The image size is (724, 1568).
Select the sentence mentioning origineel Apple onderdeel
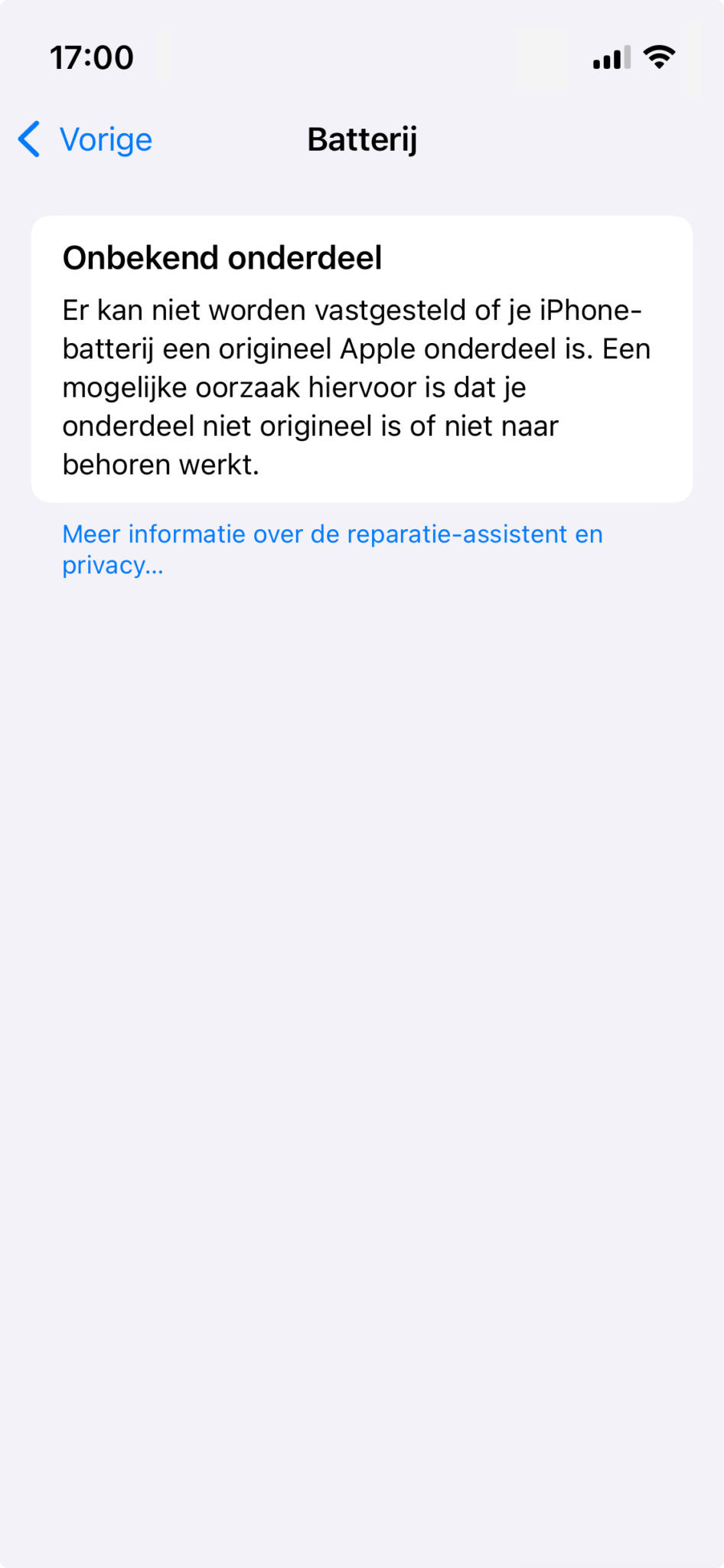[x=357, y=348]
